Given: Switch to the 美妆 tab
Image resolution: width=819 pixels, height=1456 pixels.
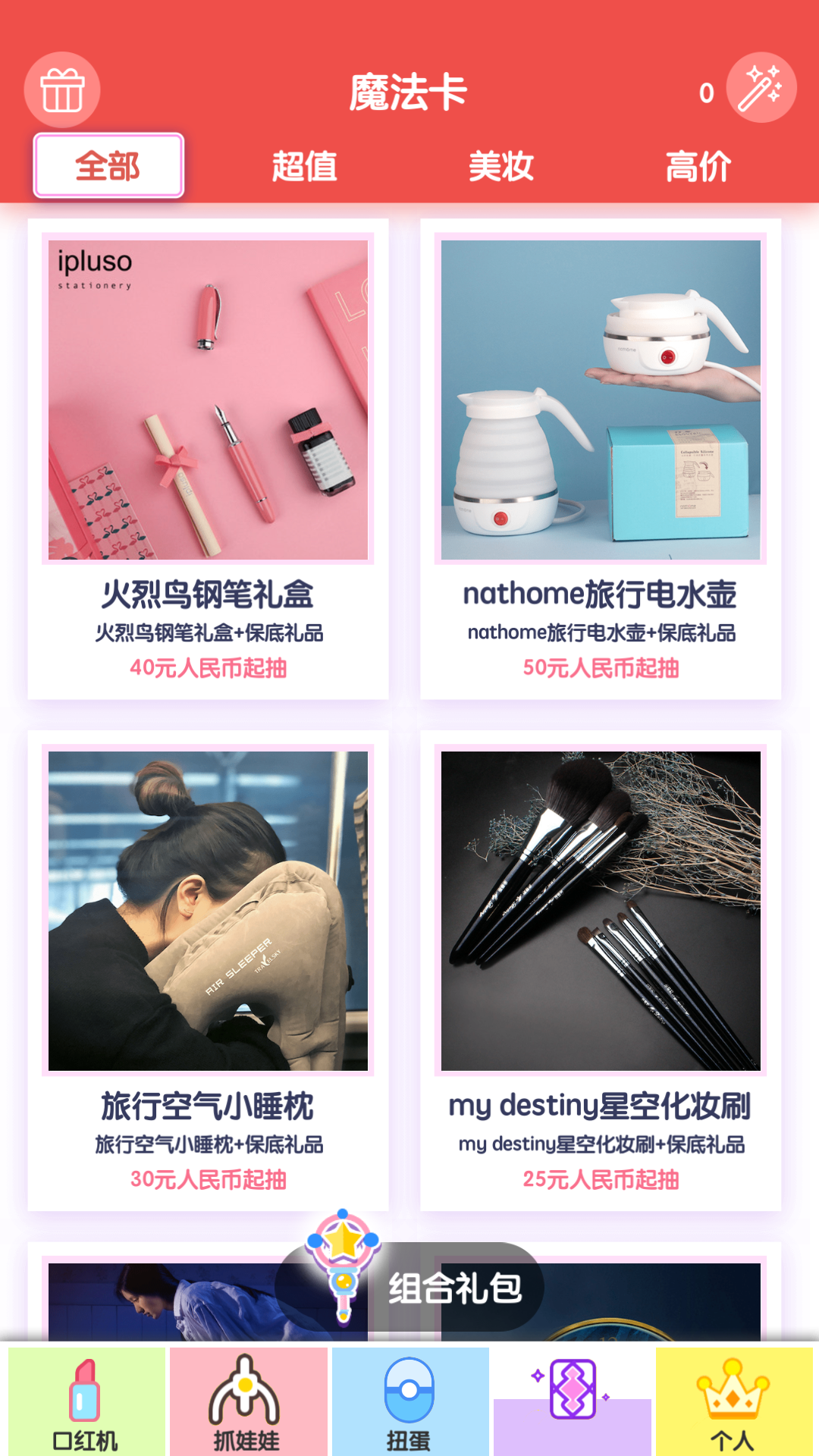Looking at the screenshot, I should point(500,166).
